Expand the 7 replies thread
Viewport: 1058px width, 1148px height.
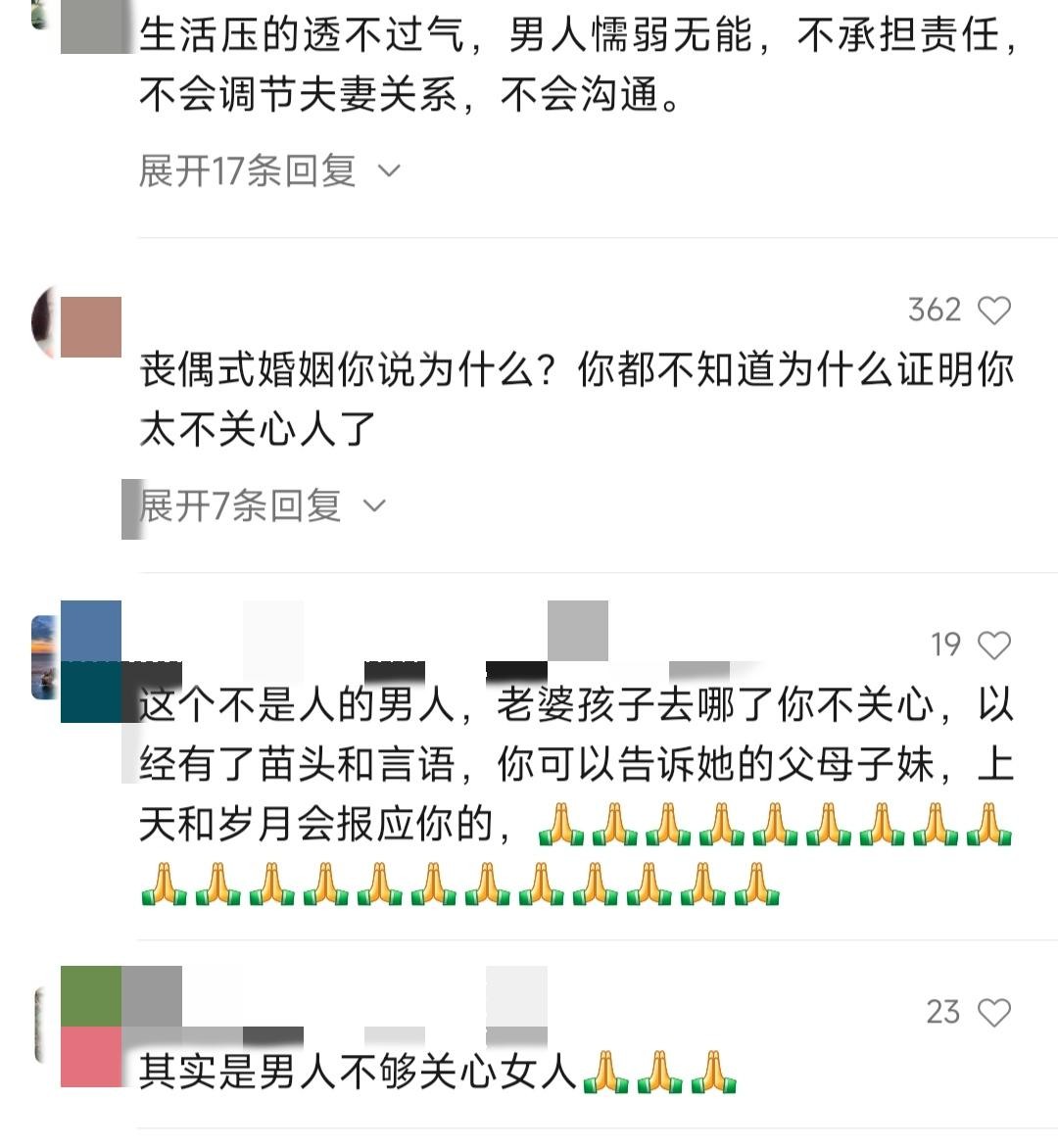[x=262, y=505]
